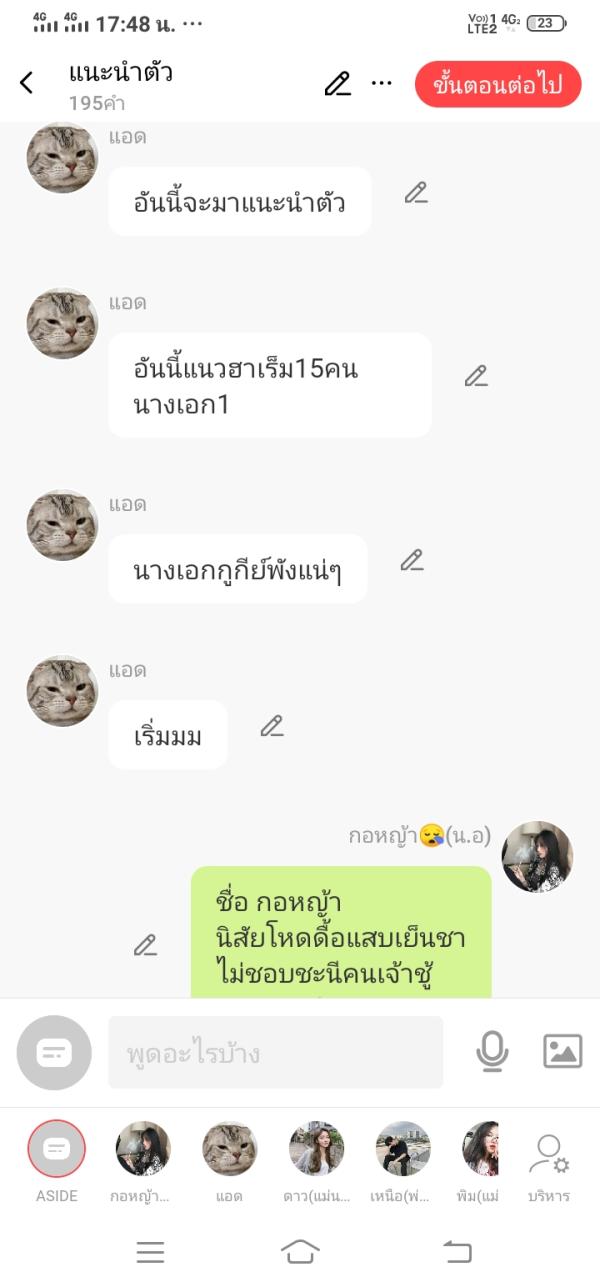Image resolution: width=600 pixels, height=1287 pixels.
Task: Edit the message อันนี้จะมาแนะนำตัว
Action: coord(416,193)
